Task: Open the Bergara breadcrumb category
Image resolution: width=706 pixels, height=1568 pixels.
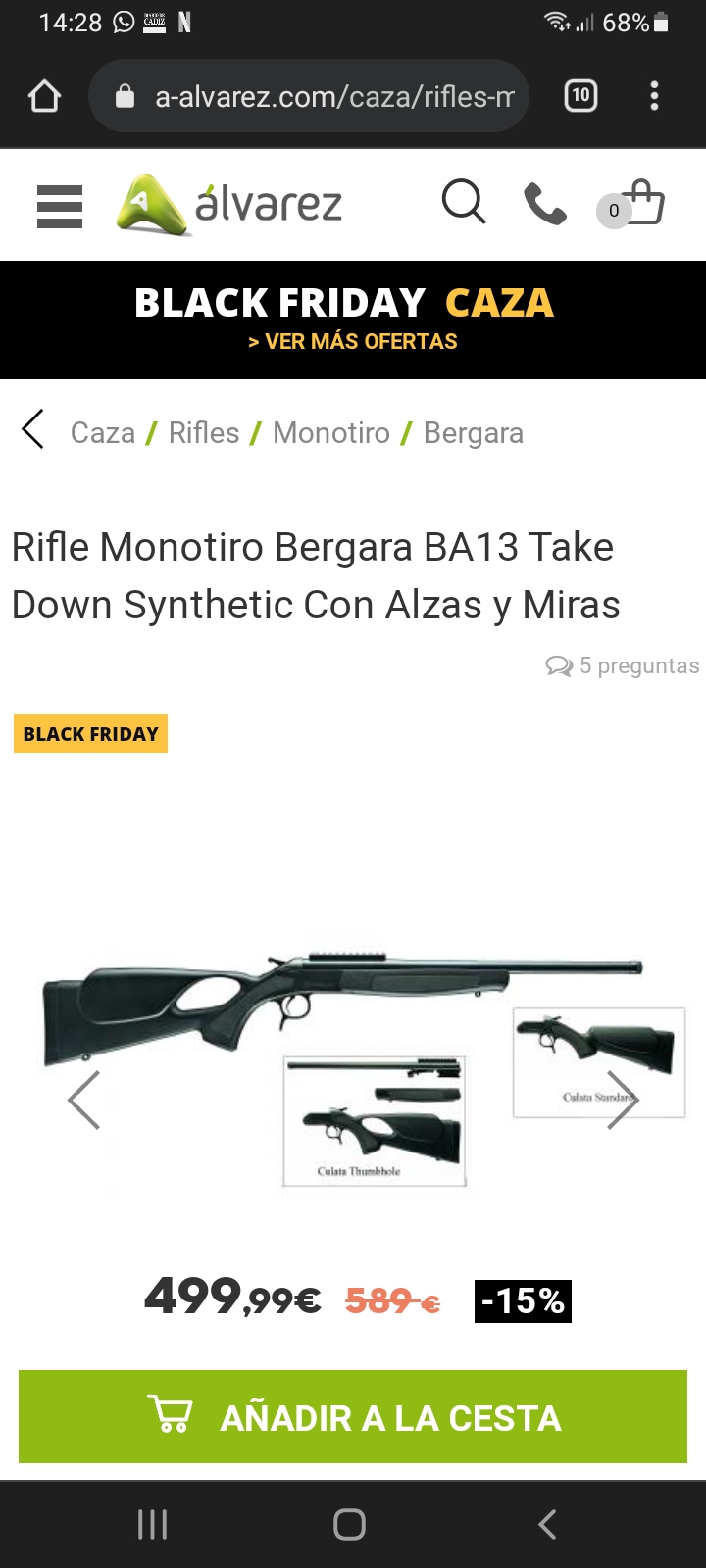Action: pos(474,432)
